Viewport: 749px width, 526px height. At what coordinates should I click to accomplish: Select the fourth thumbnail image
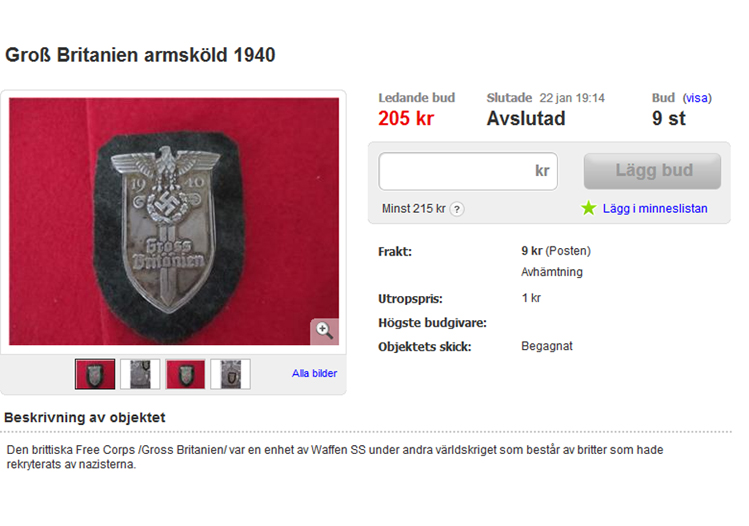[230, 374]
